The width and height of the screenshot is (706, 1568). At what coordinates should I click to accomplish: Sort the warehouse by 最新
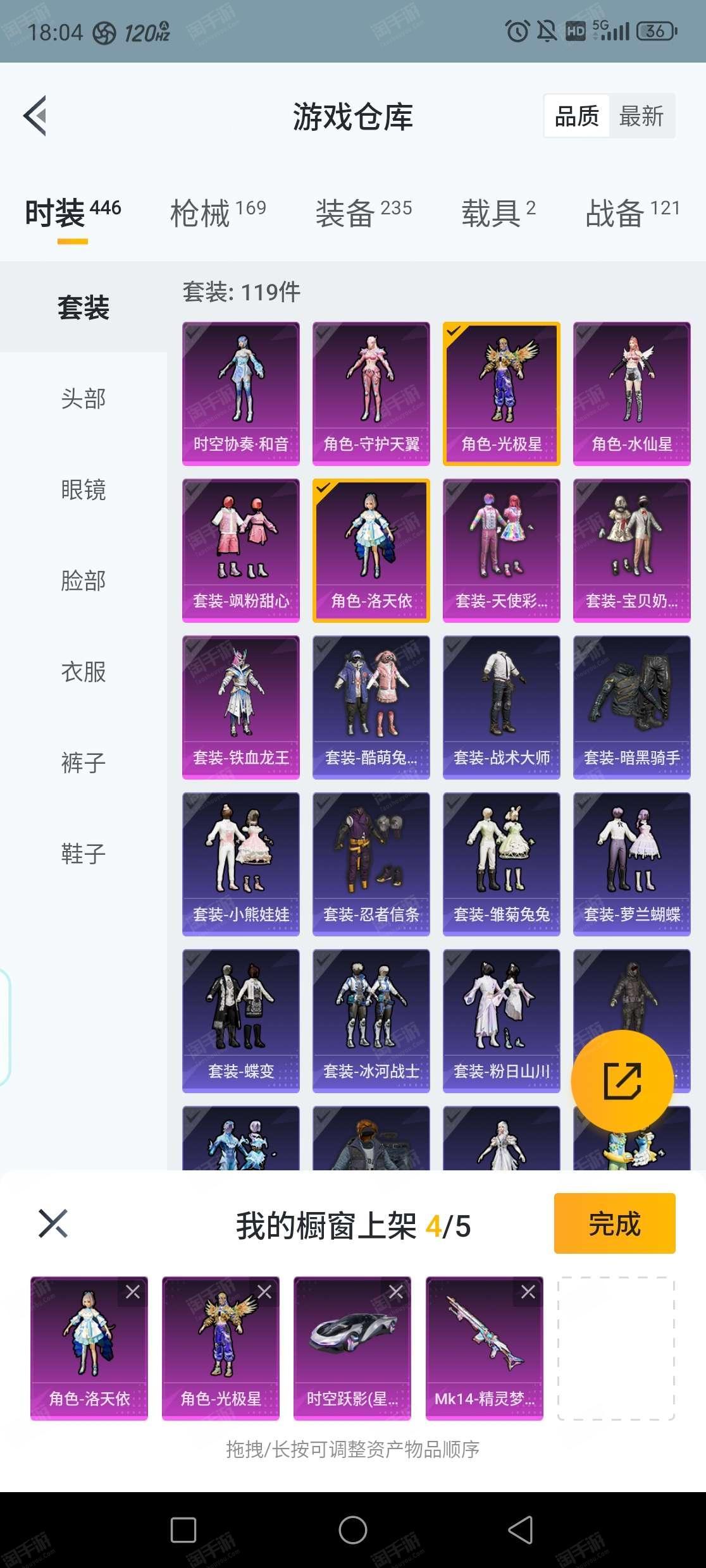pyautogui.click(x=641, y=116)
